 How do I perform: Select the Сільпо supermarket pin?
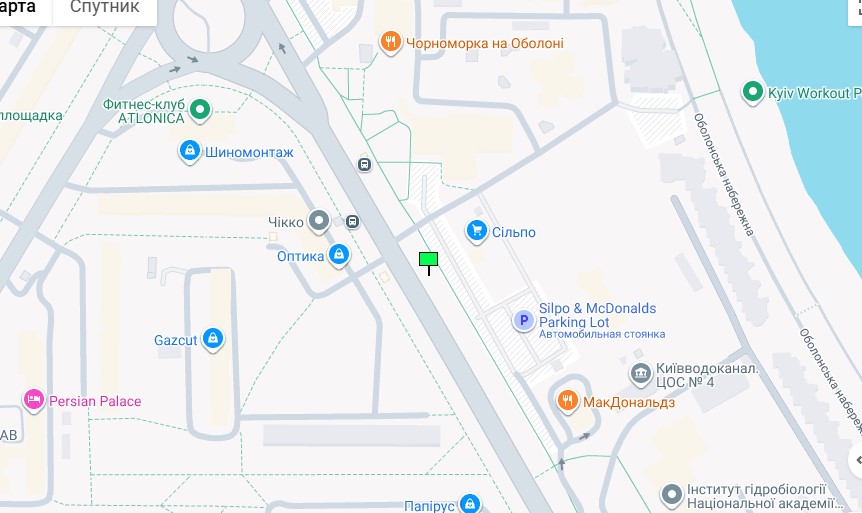pyautogui.click(x=476, y=231)
